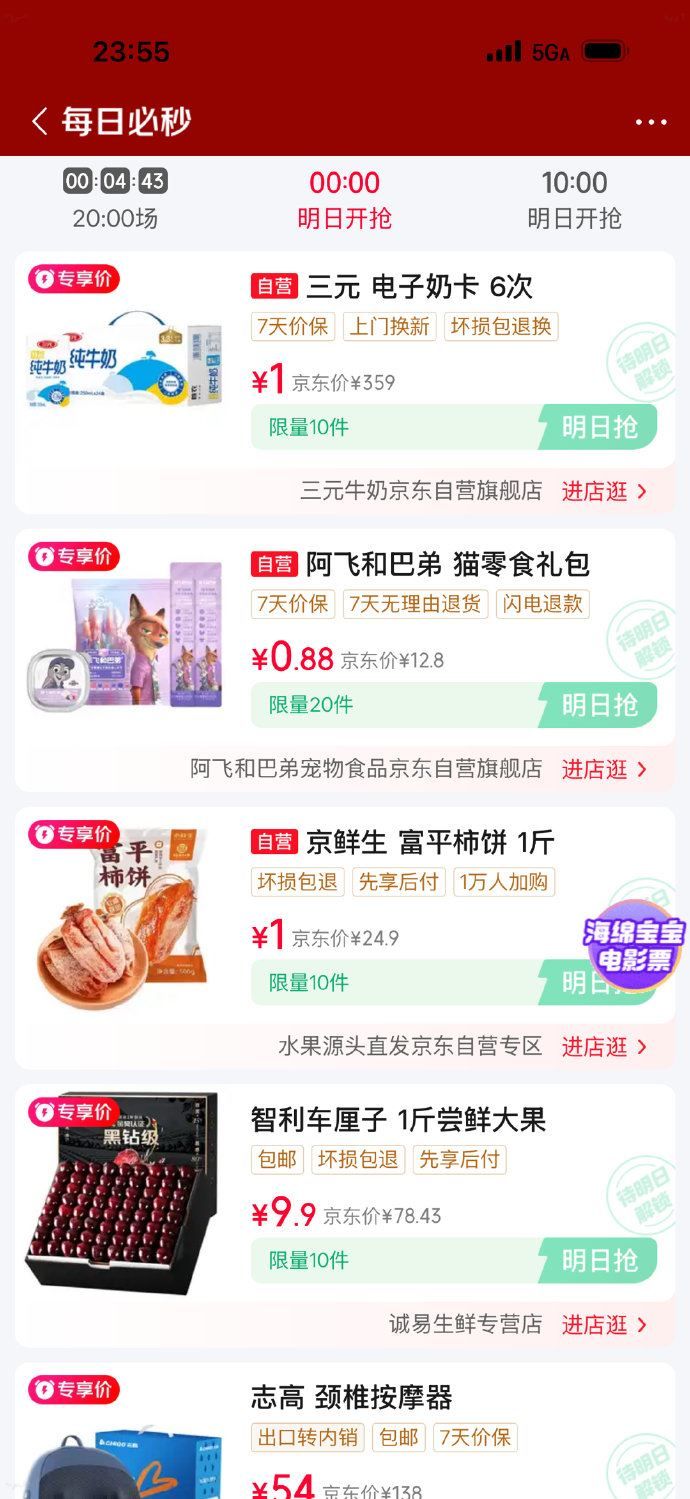Image resolution: width=690 pixels, height=1499 pixels.
Task: Switch to the 20:00场 session tab
Action: point(115,200)
